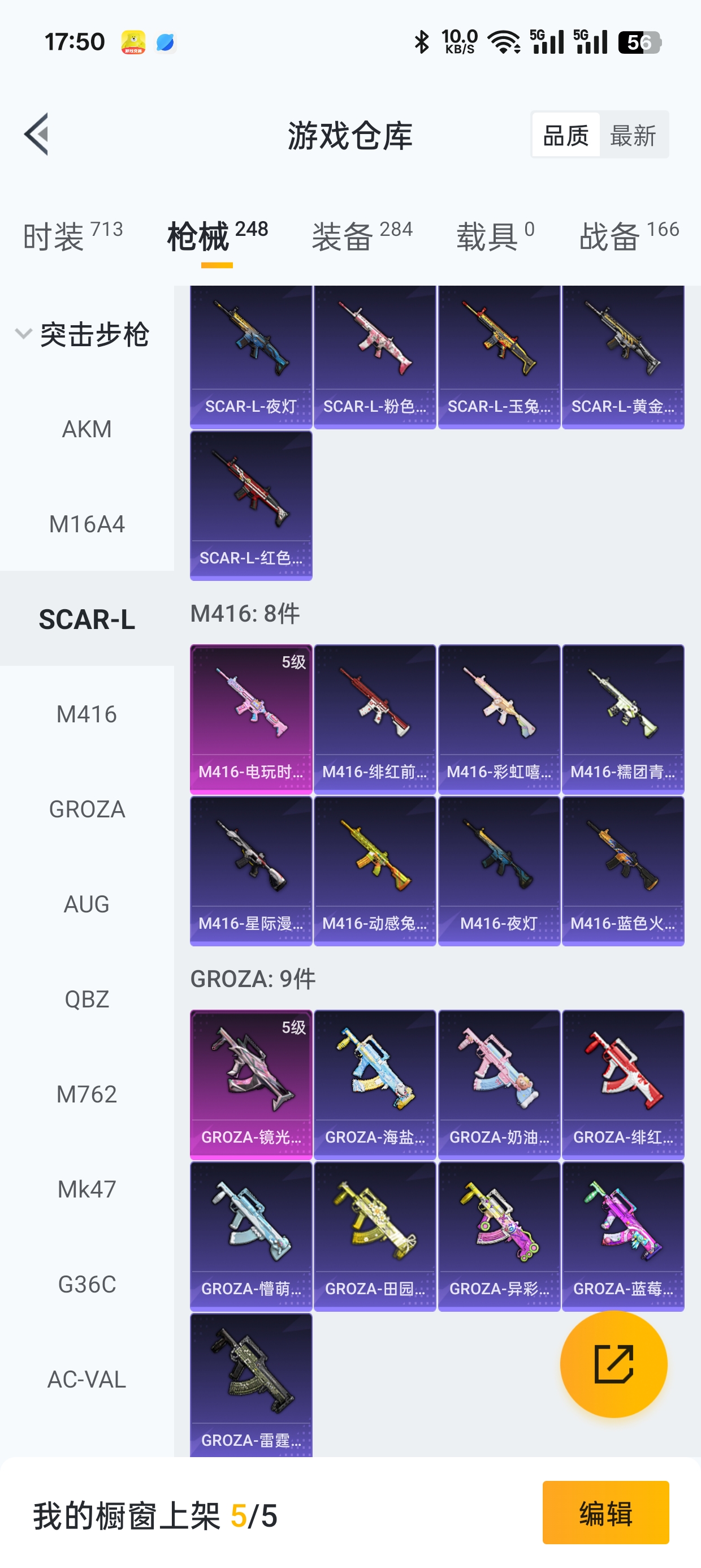
Task: Select AUG in the weapon list
Action: point(87,904)
